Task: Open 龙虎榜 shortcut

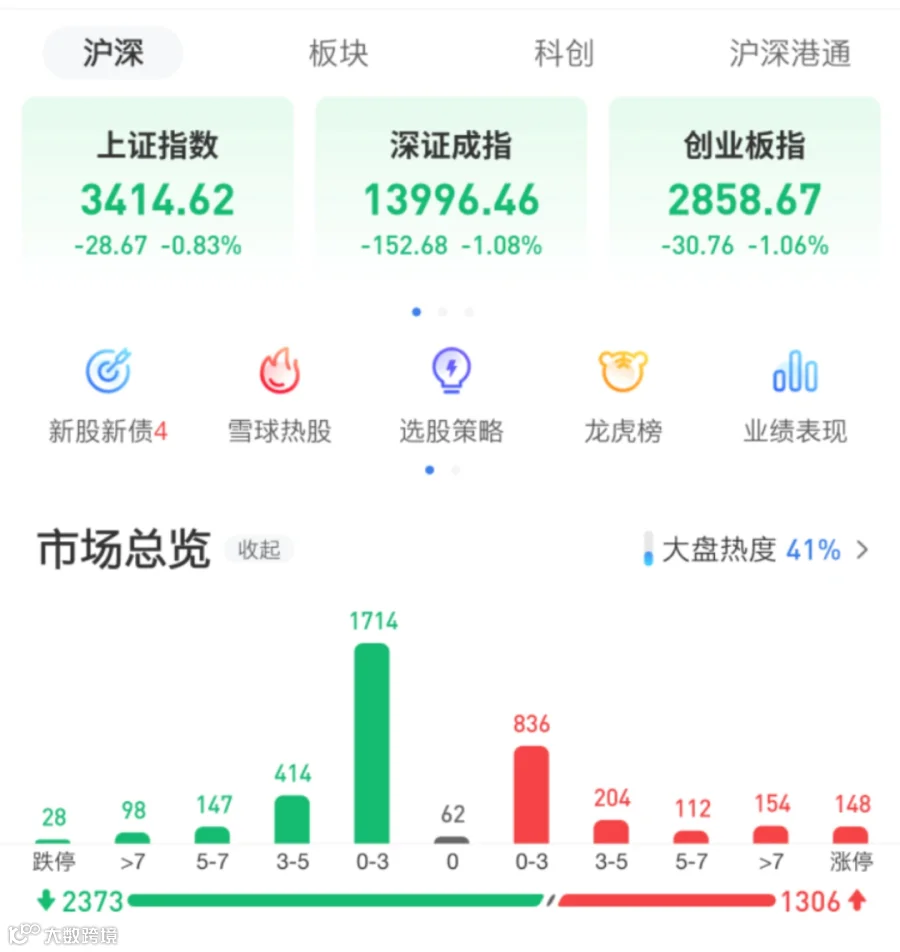Action: coord(623,396)
